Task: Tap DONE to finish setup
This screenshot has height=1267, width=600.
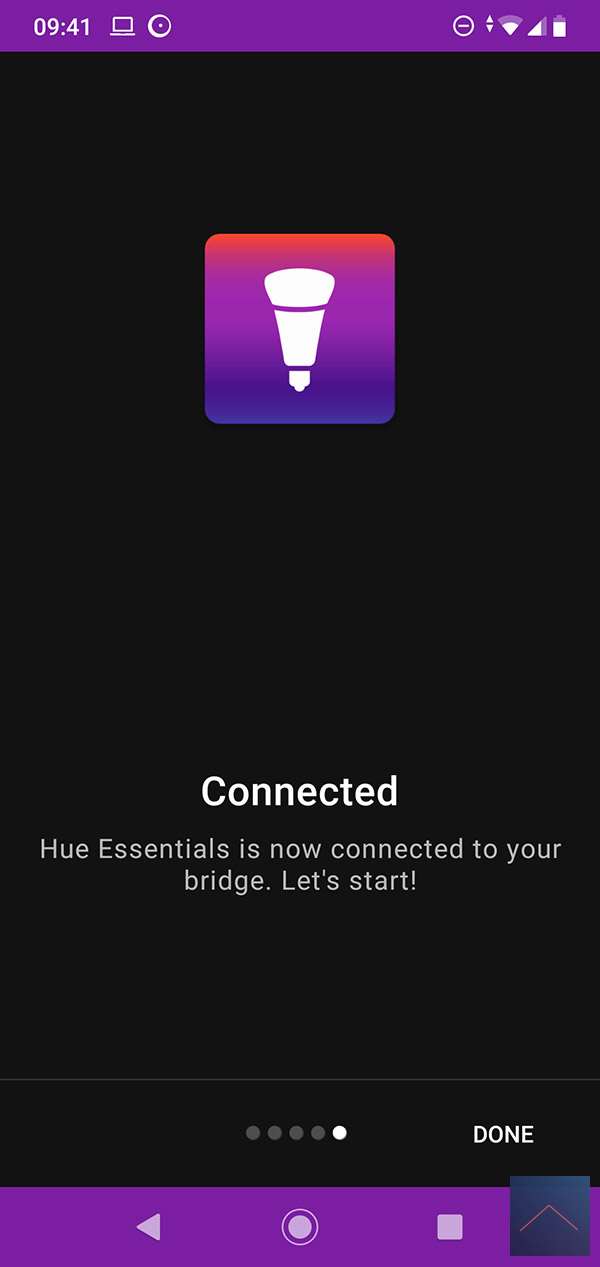Action: (503, 1134)
